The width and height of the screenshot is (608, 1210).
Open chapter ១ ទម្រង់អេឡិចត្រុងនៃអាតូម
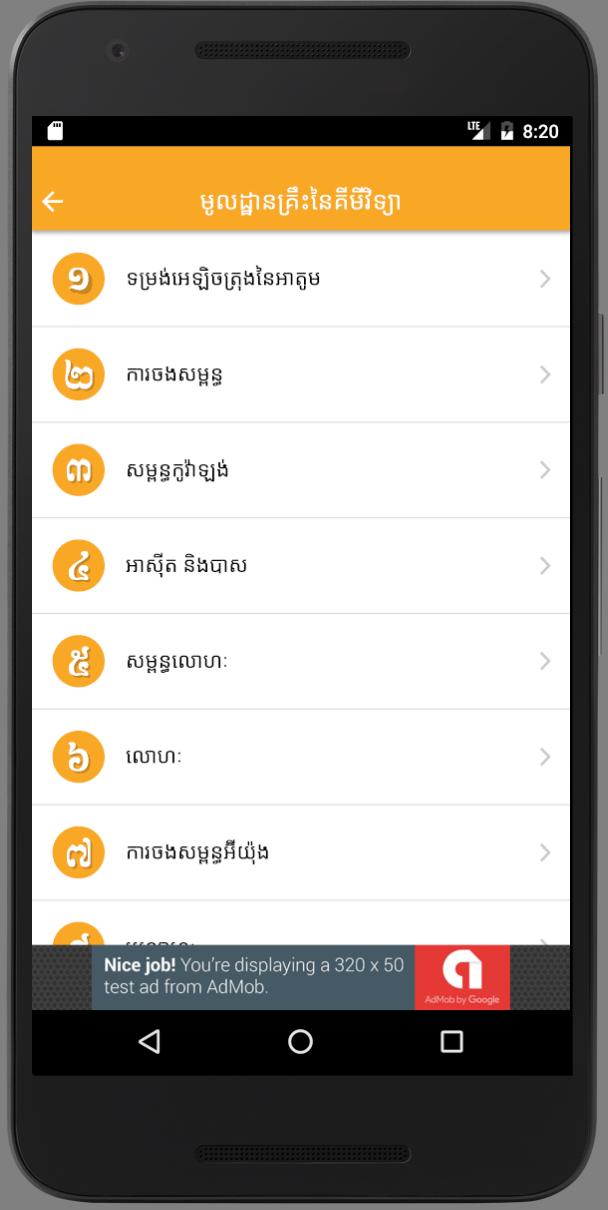(300, 279)
